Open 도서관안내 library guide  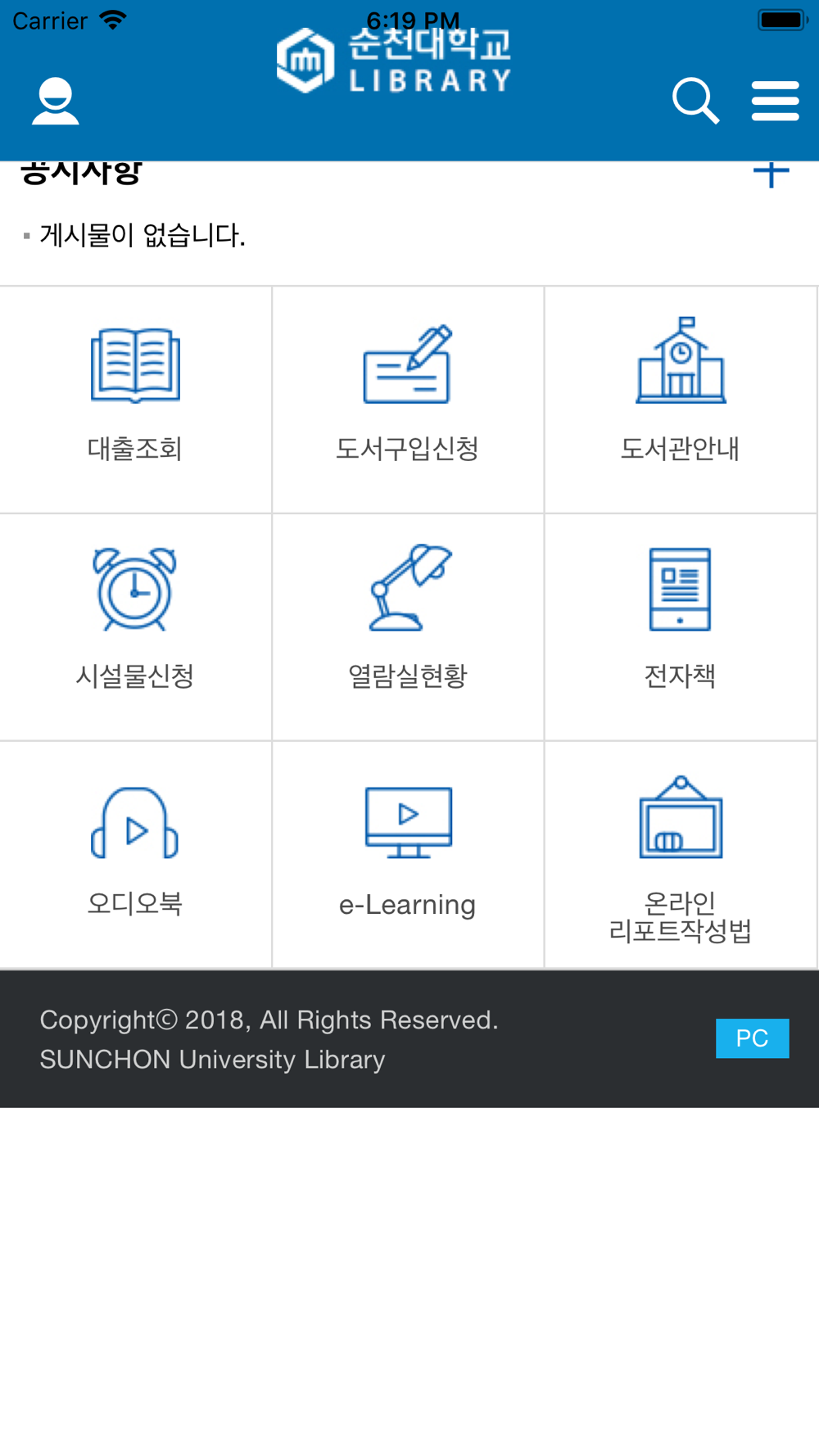click(x=681, y=400)
